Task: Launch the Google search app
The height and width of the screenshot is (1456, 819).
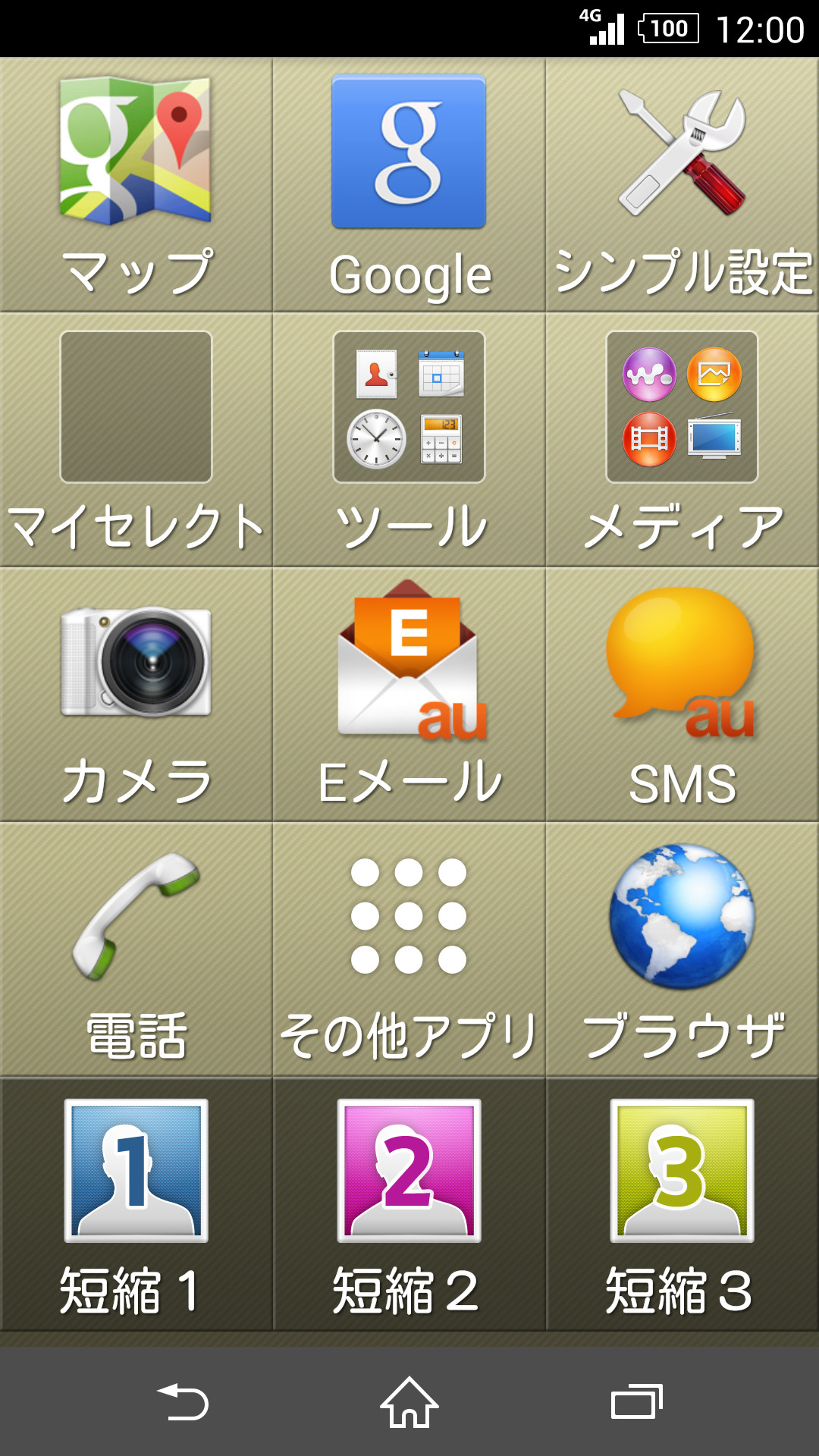Action: [409, 184]
